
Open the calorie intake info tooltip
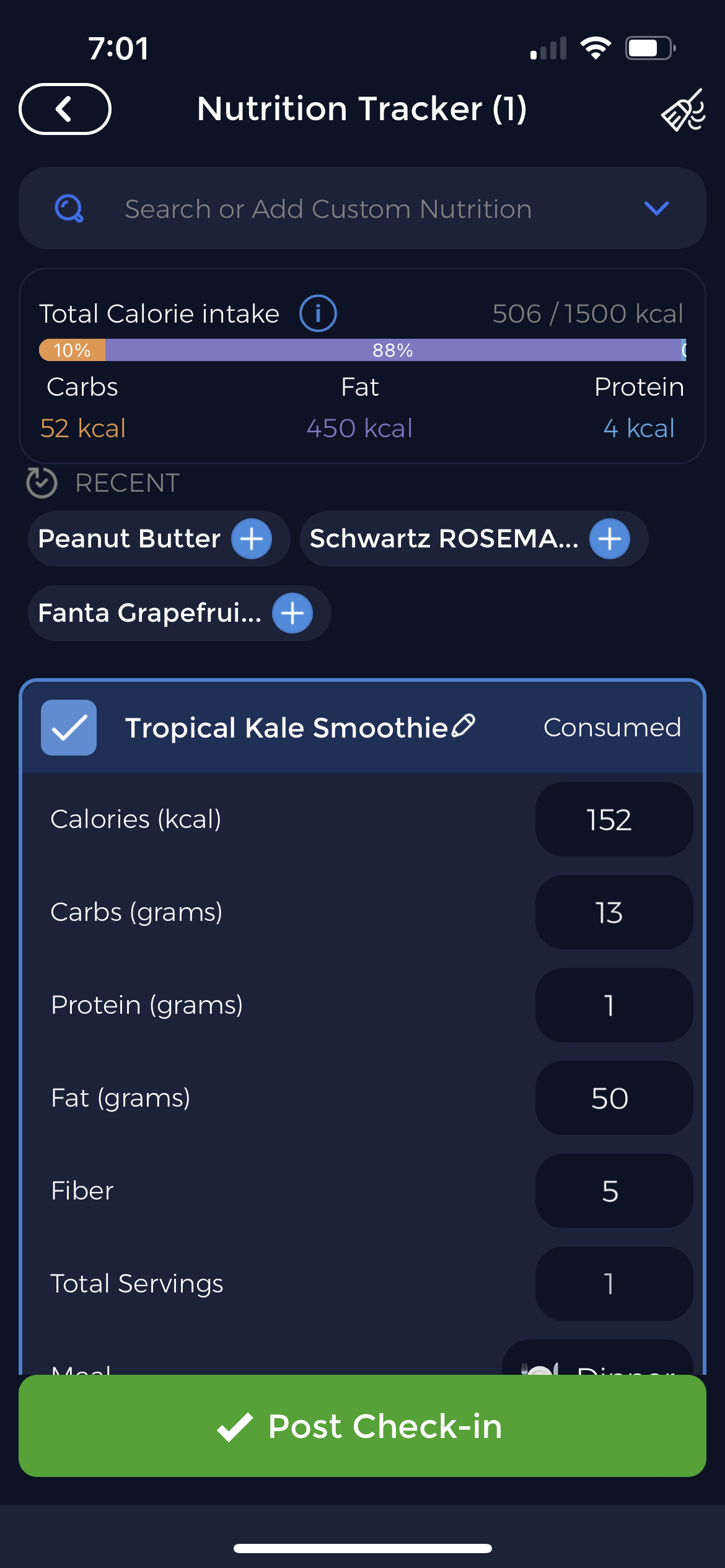click(x=318, y=313)
